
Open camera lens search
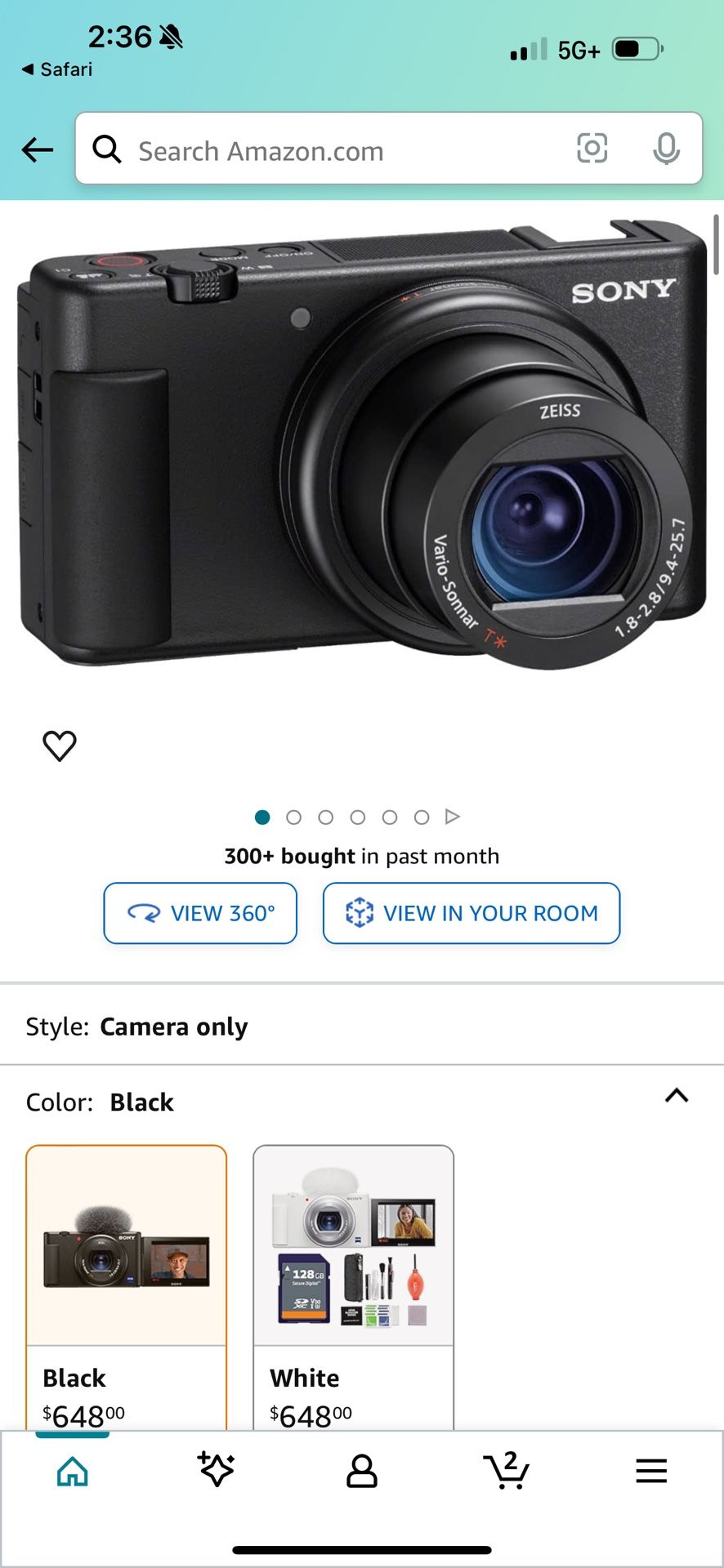592,149
